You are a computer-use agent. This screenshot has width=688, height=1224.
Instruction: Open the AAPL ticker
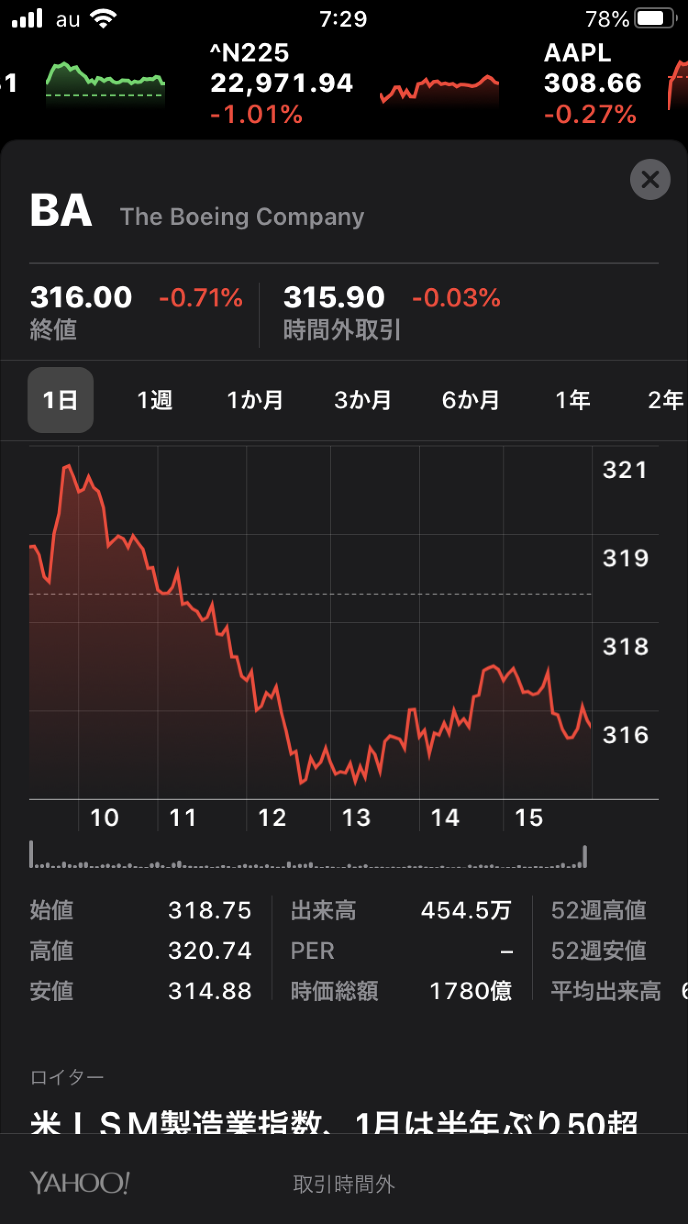point(592,83)
